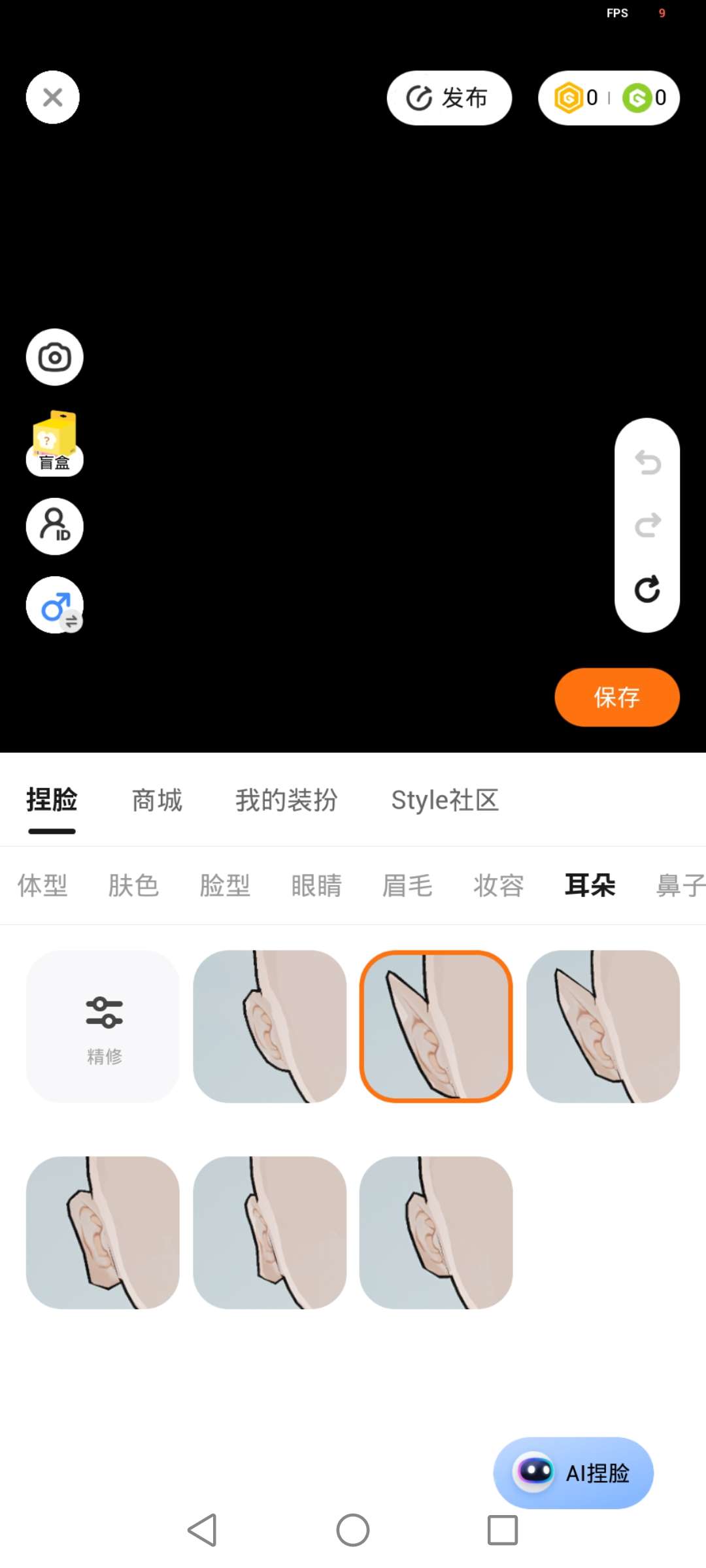The width and height of the screenshot is (706, 1568).
Task: Go back with the system back button
Action: [x=203, y=1530]
